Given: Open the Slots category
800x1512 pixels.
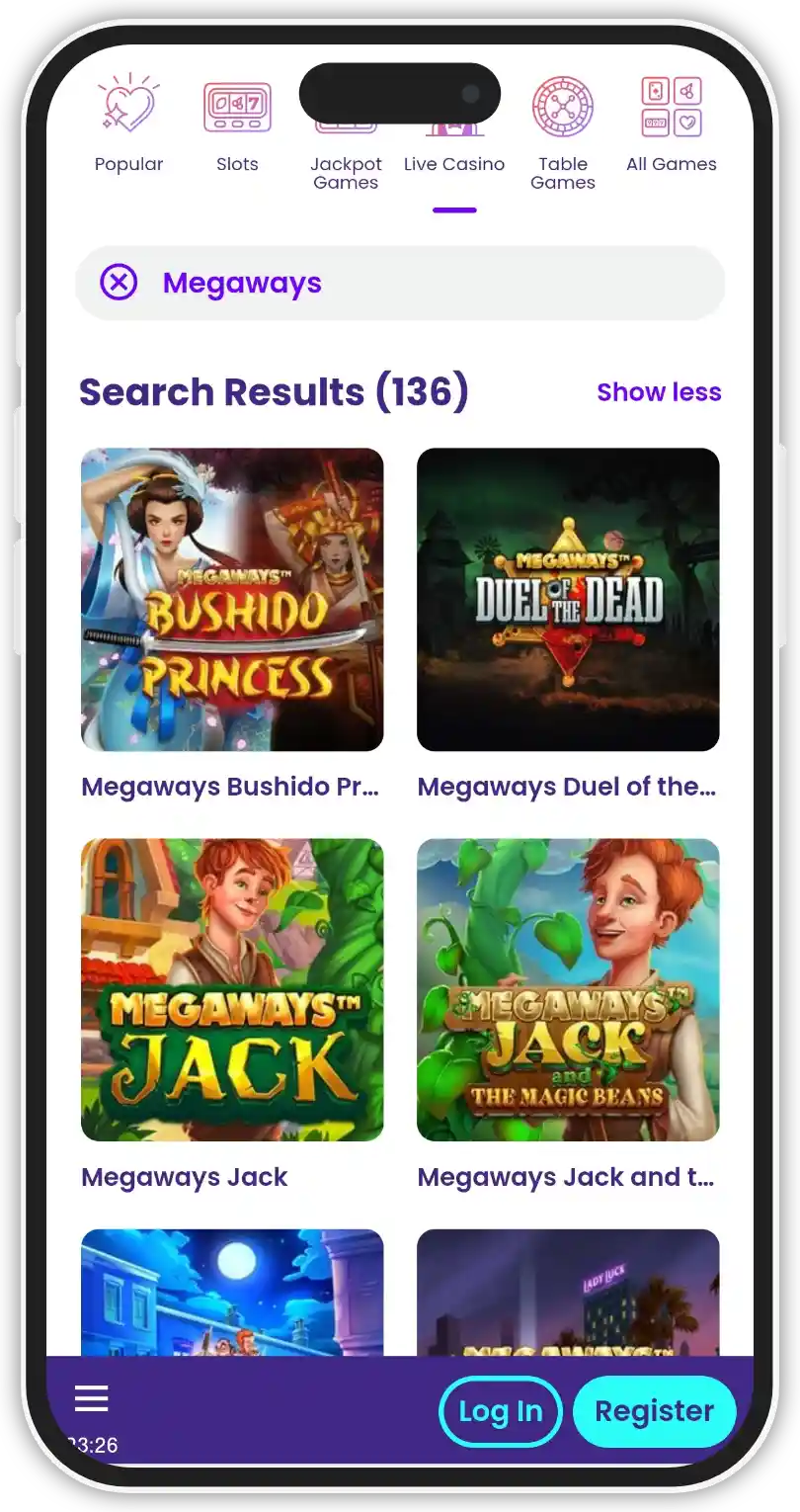Looking at the screenshot, I should (x=237, y=126).
